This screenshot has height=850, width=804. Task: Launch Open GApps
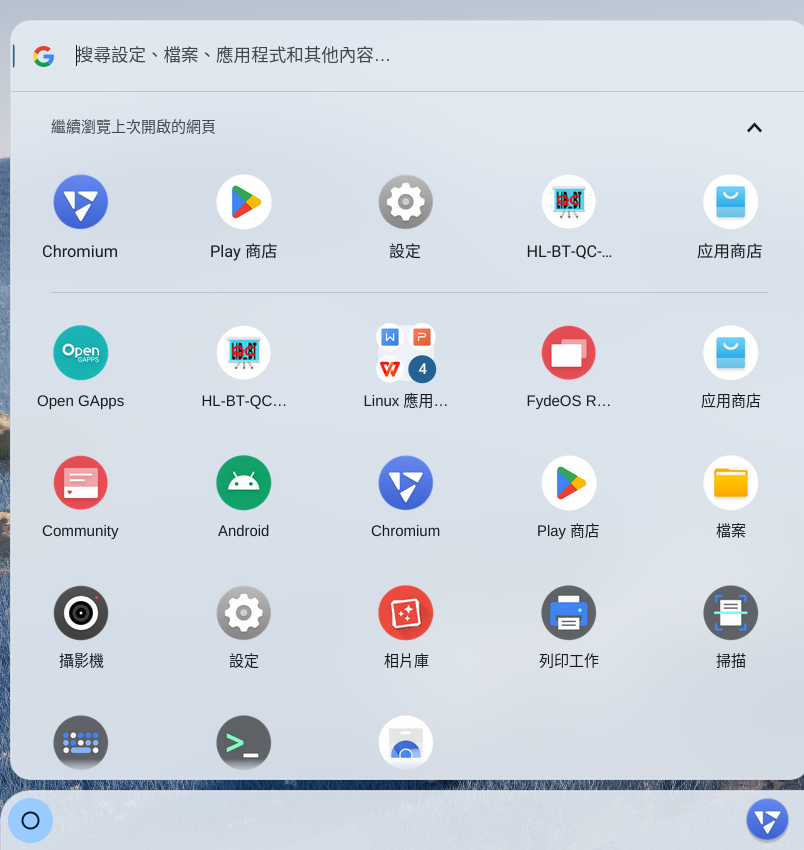[x=80, y=353]
